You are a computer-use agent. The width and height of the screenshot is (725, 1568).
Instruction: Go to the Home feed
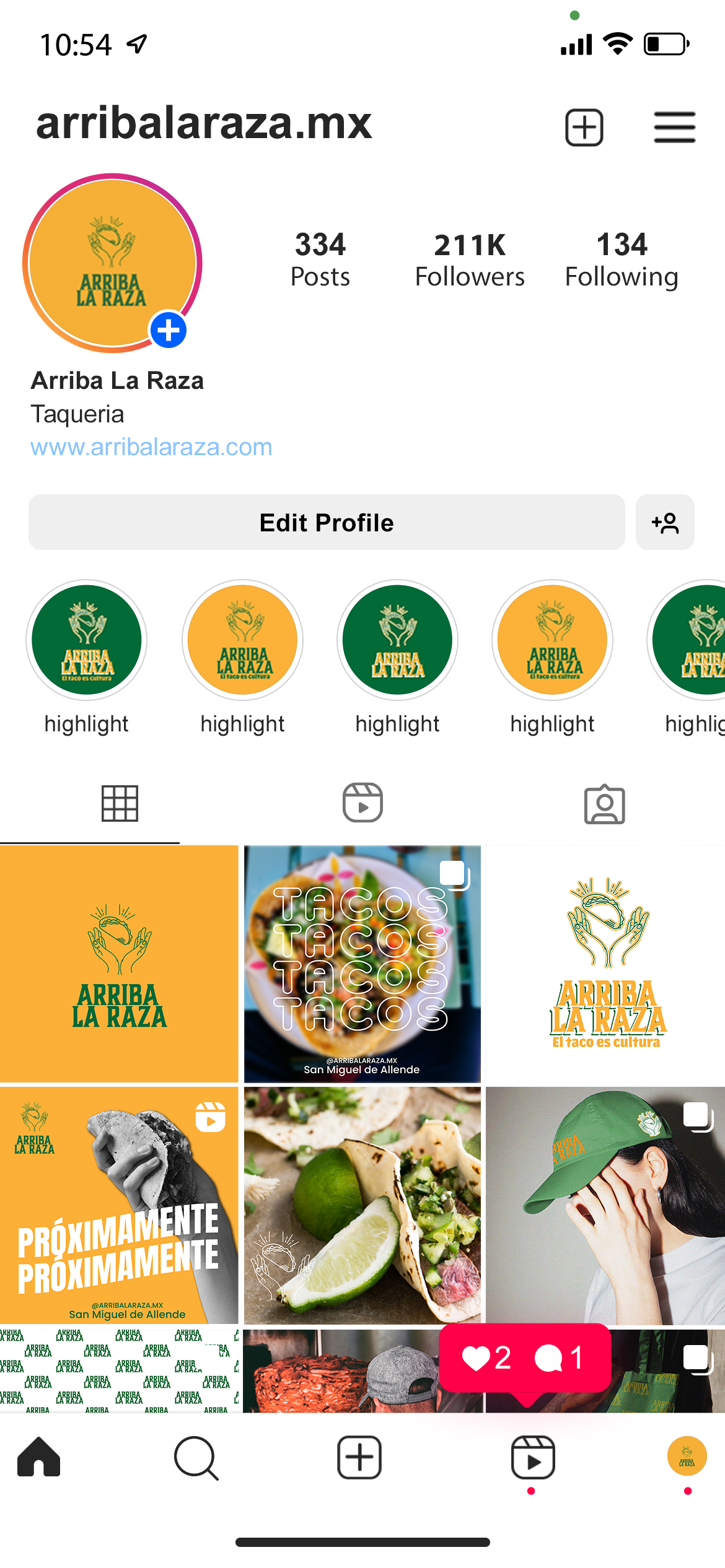coord(39,1457)
